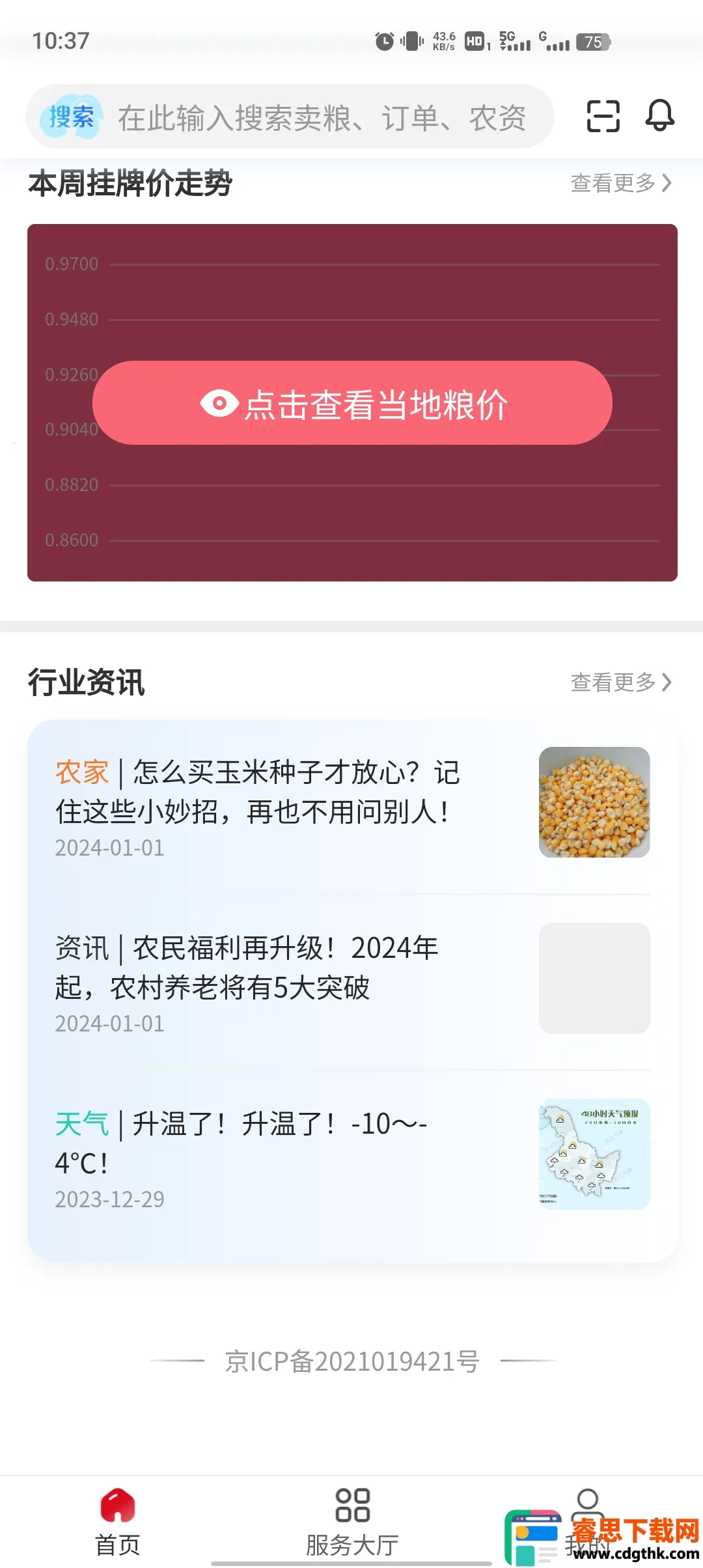Image resolution: width=703 pixels, height=1568 pixels.
Task: Tap the search field for grain and orders
Action: coord(320,118)
